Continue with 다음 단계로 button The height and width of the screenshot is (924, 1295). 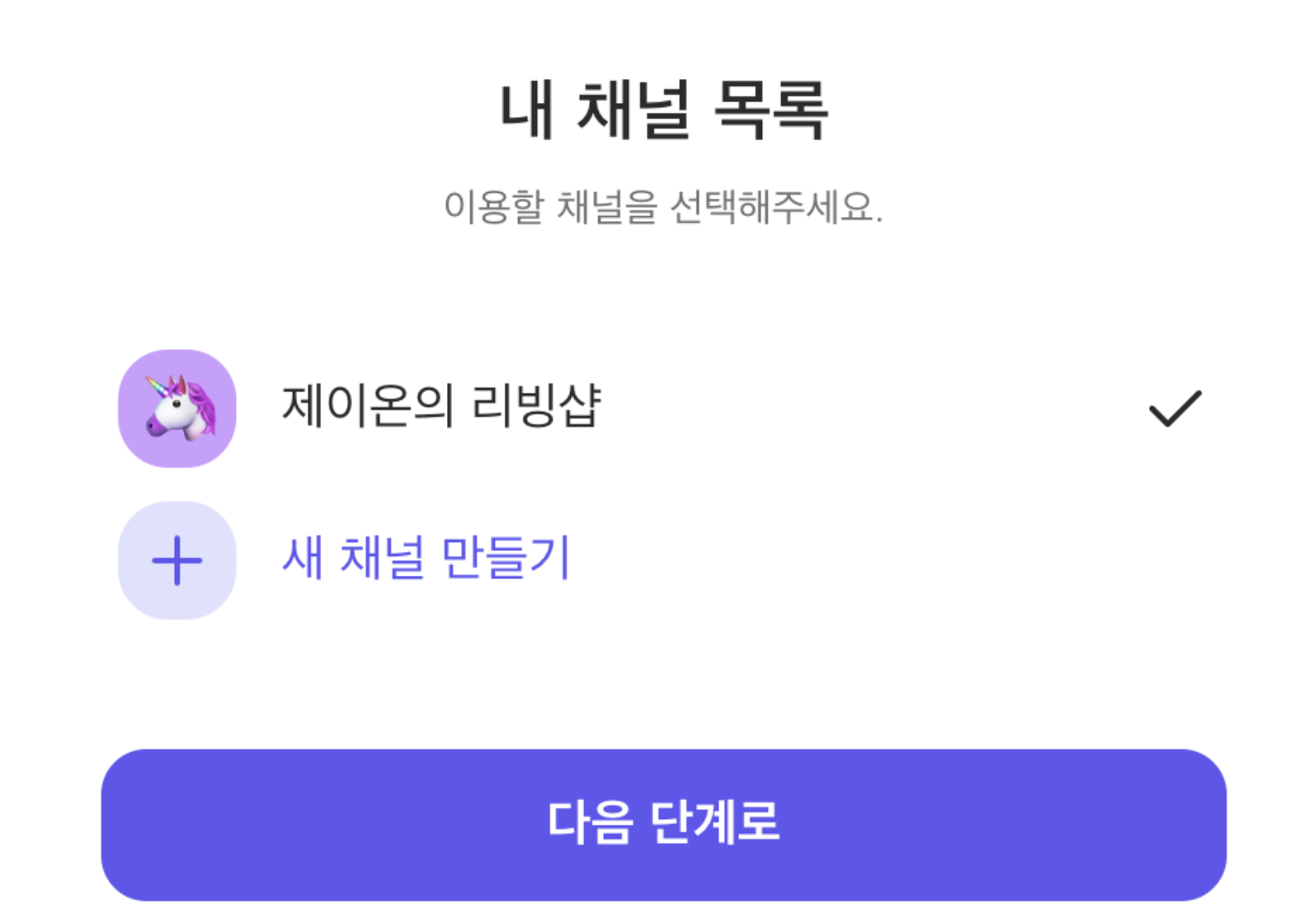[663, 823]
